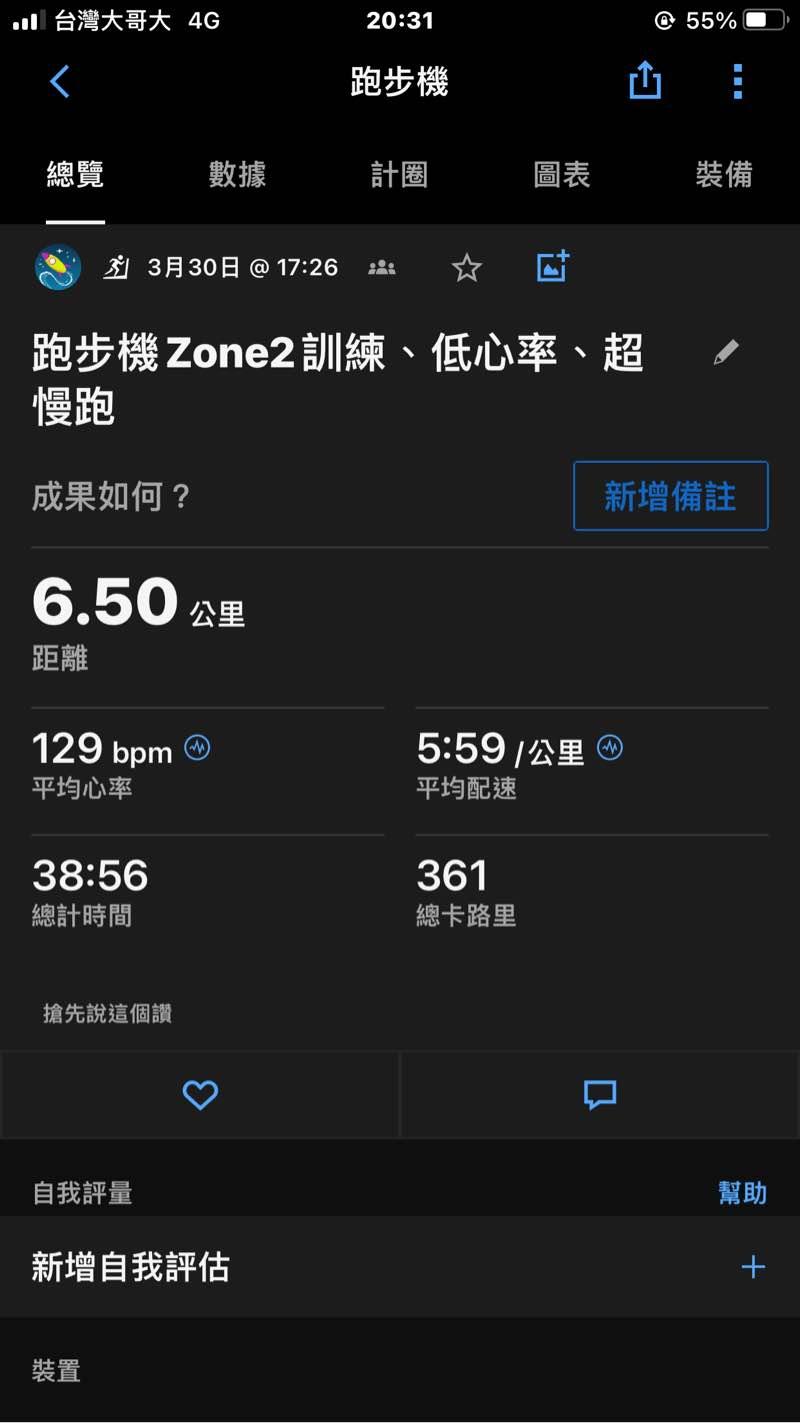The image size is (800, 1423).
Task: Open comments for this activity
Action: [600, 1095]
